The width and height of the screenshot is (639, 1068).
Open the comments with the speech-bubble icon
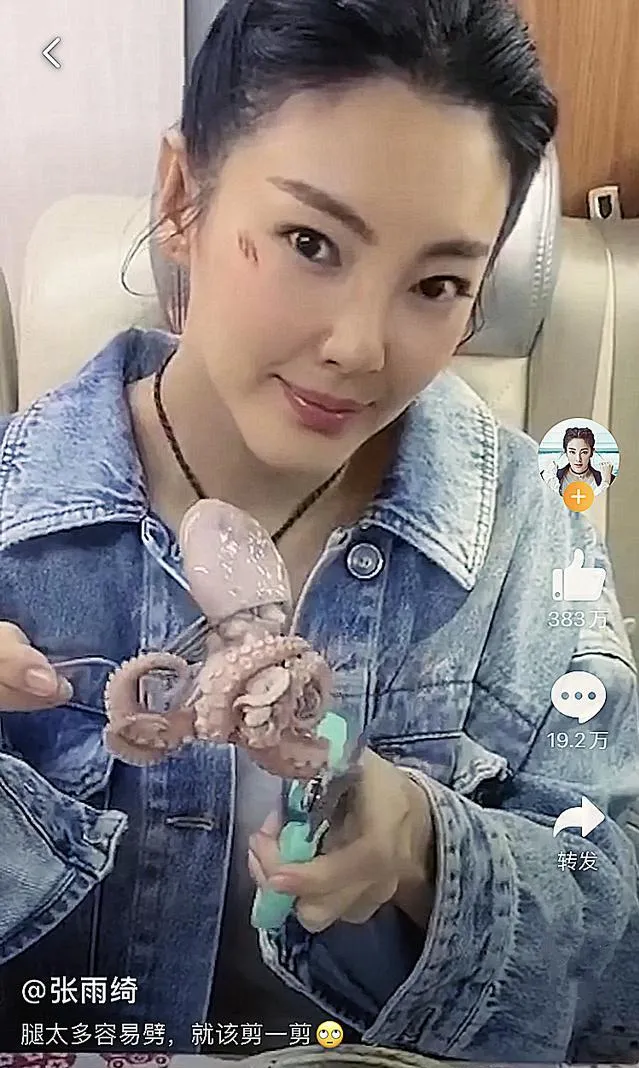(578, 697)
